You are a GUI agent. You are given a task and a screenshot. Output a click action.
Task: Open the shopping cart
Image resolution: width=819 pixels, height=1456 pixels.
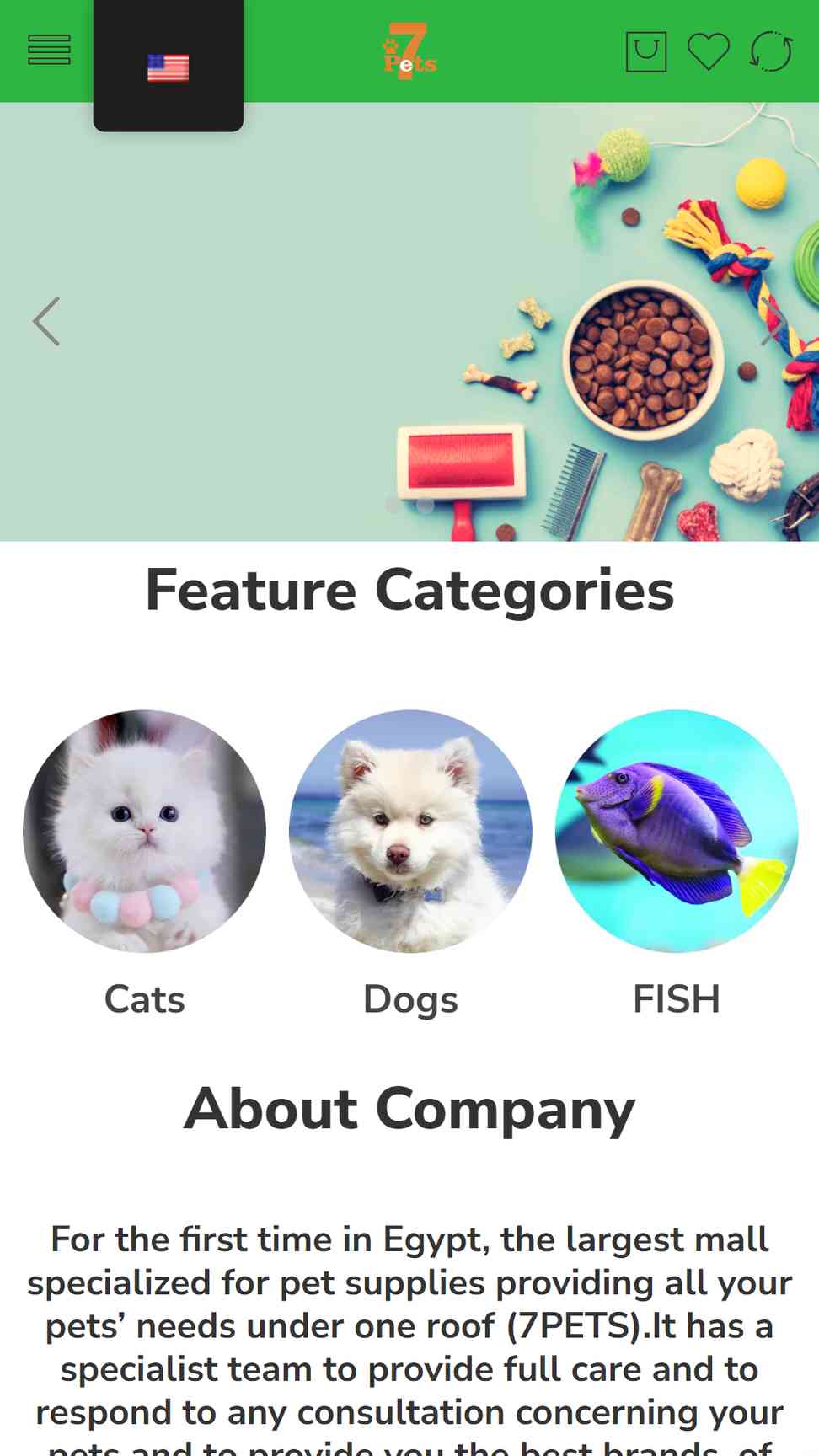click(x=646, y=52)
